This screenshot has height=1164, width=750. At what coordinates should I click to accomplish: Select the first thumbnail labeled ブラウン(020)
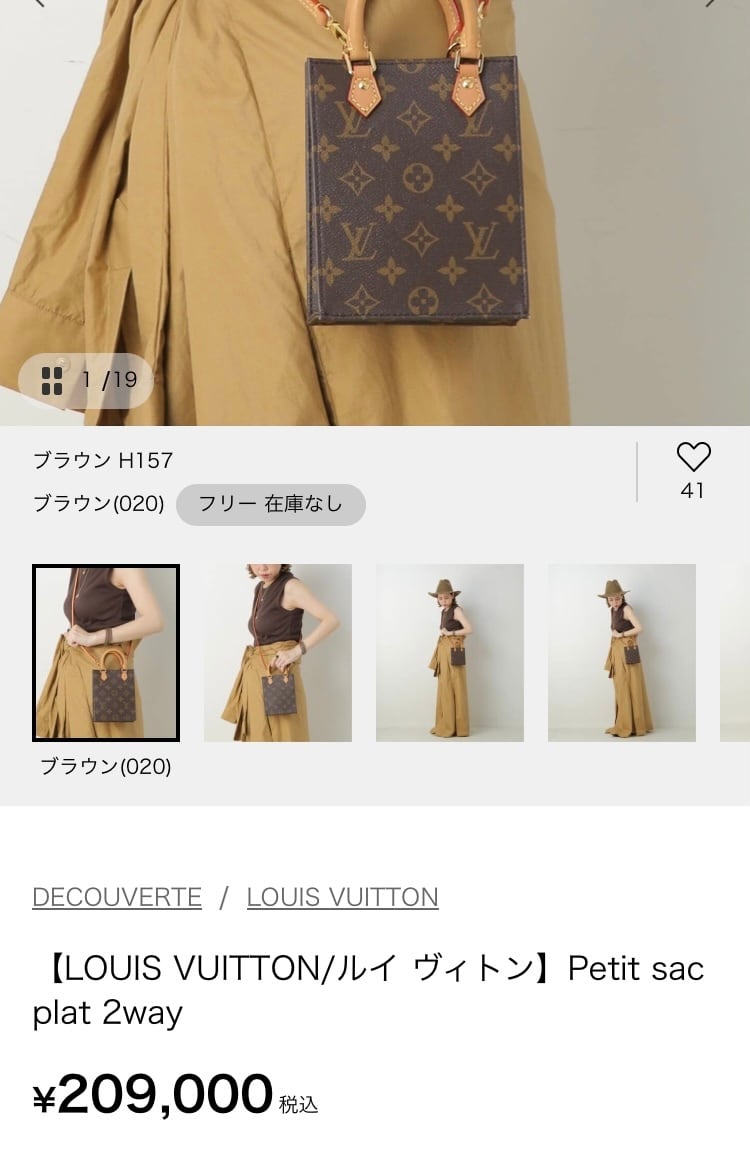pyautogui.click(x=105, y=653)
